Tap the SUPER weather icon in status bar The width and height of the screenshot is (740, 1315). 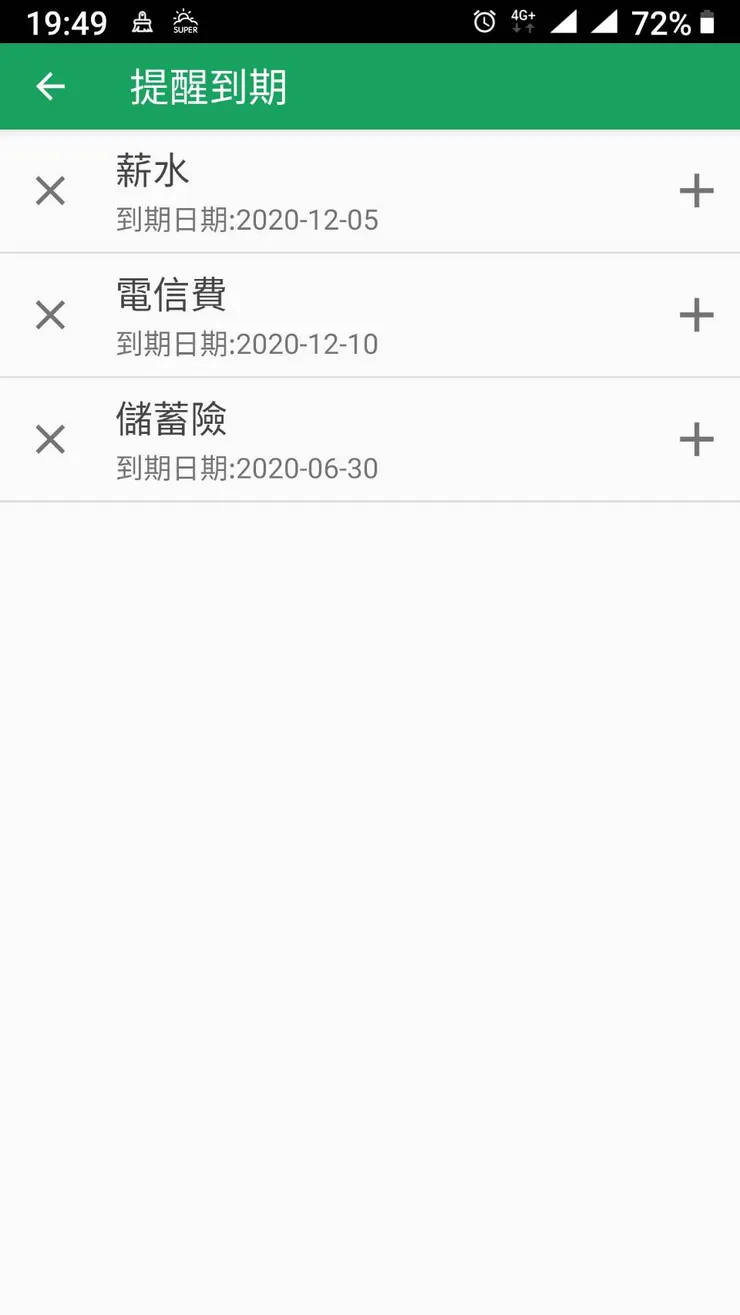click(x=183, y=20)
